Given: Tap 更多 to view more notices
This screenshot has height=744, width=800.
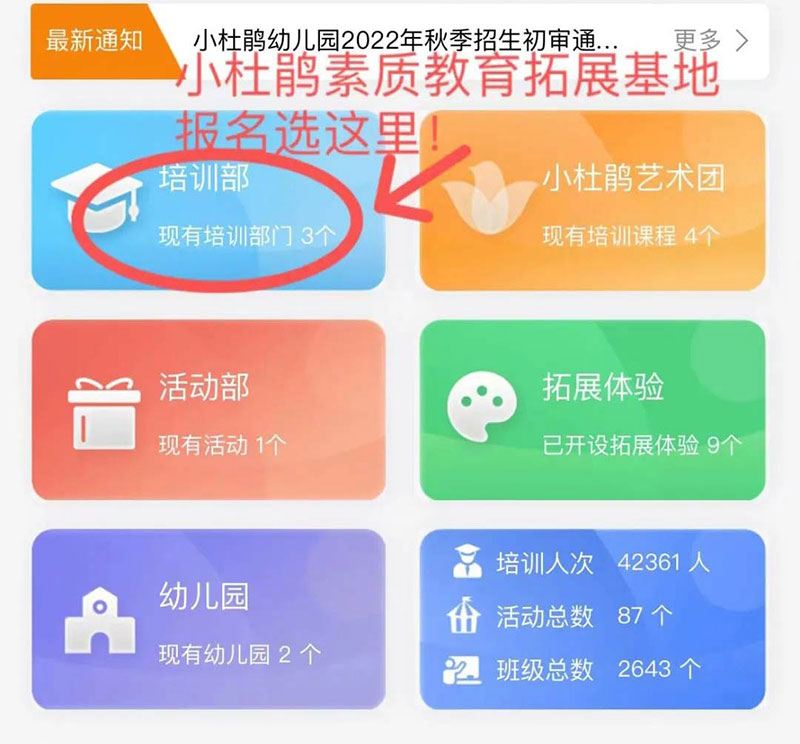Looking at the screenshot, I should tap(710, 40).
